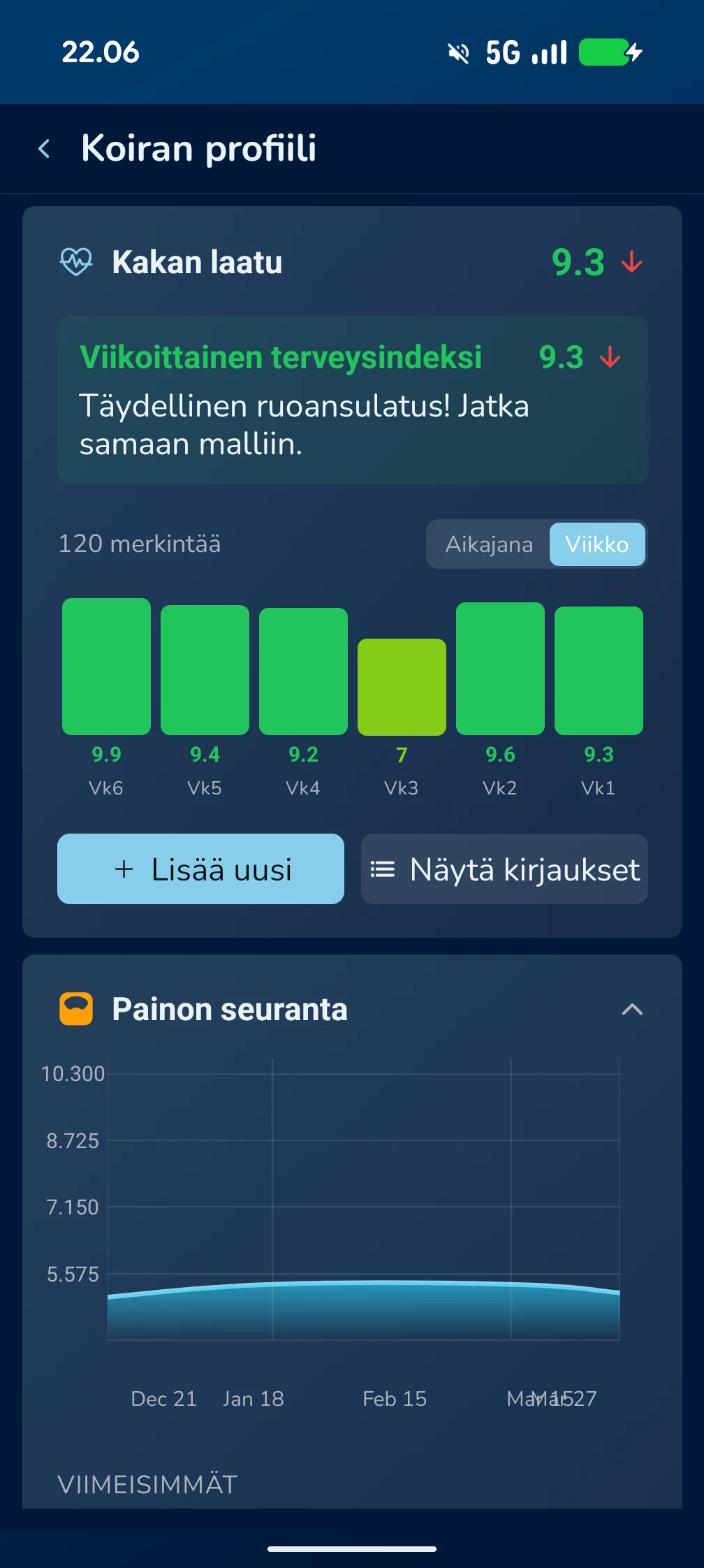This screenshot has width=704, height=1568.
Task: Tap the Vk6 bar with score 9.9
Action: (x=106, y=665)
